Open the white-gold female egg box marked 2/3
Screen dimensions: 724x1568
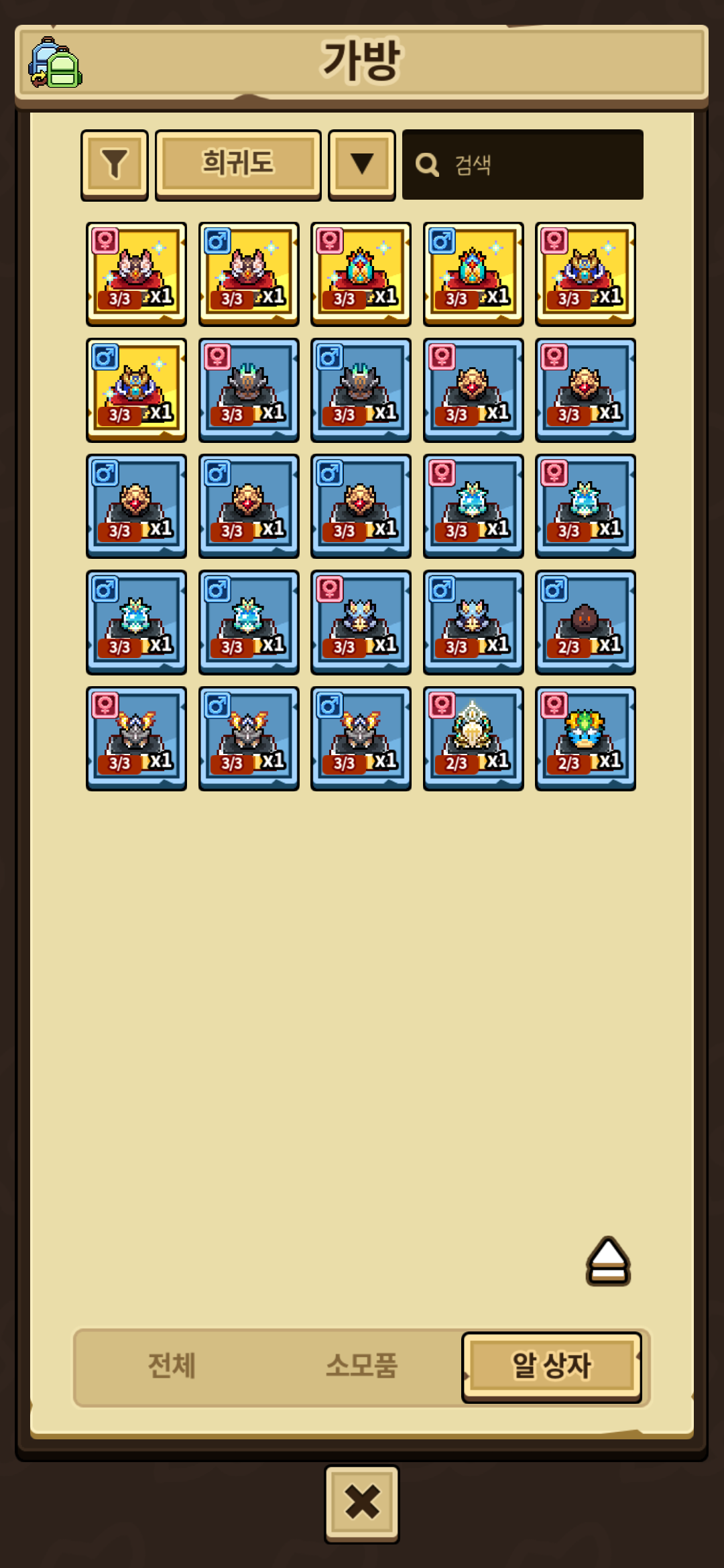tap(473, 738)
